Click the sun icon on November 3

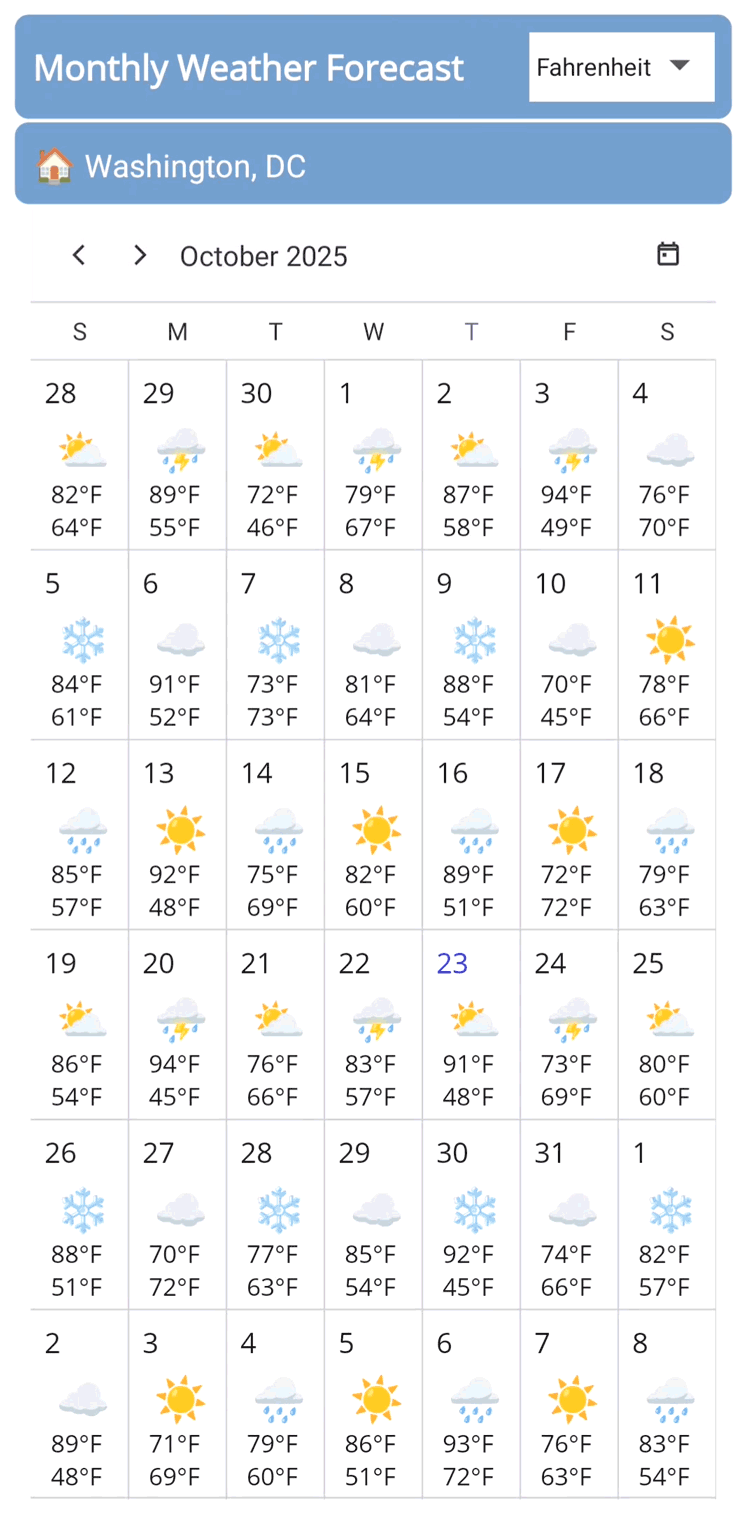coord(178,1400)
